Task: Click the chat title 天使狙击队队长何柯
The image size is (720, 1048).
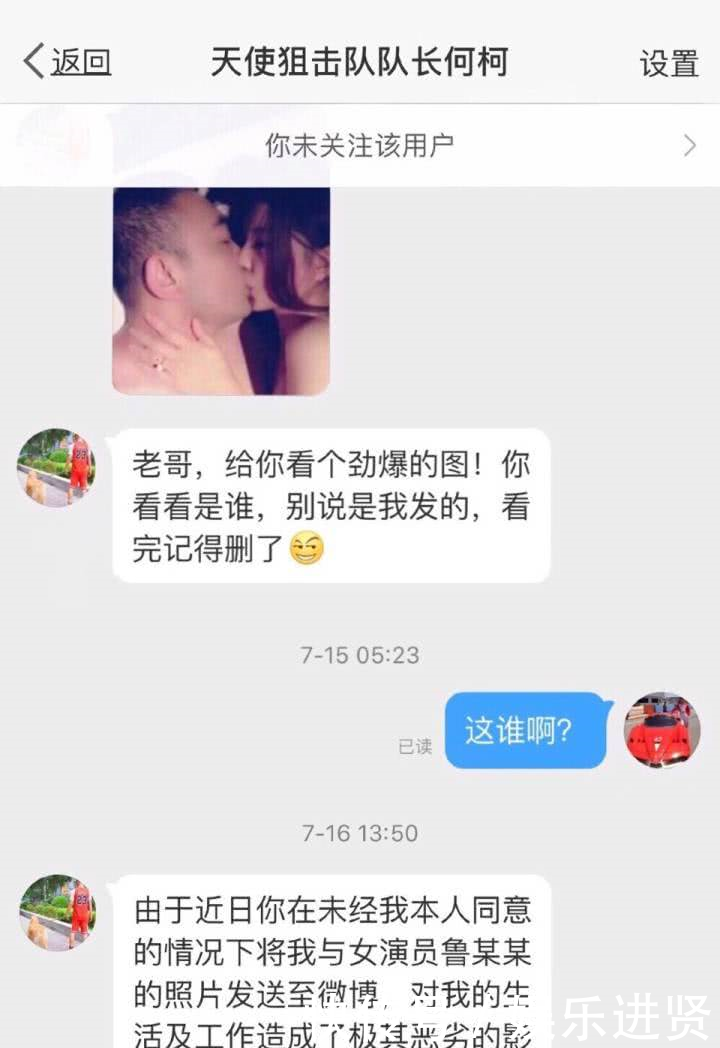Action: point(357,61)
